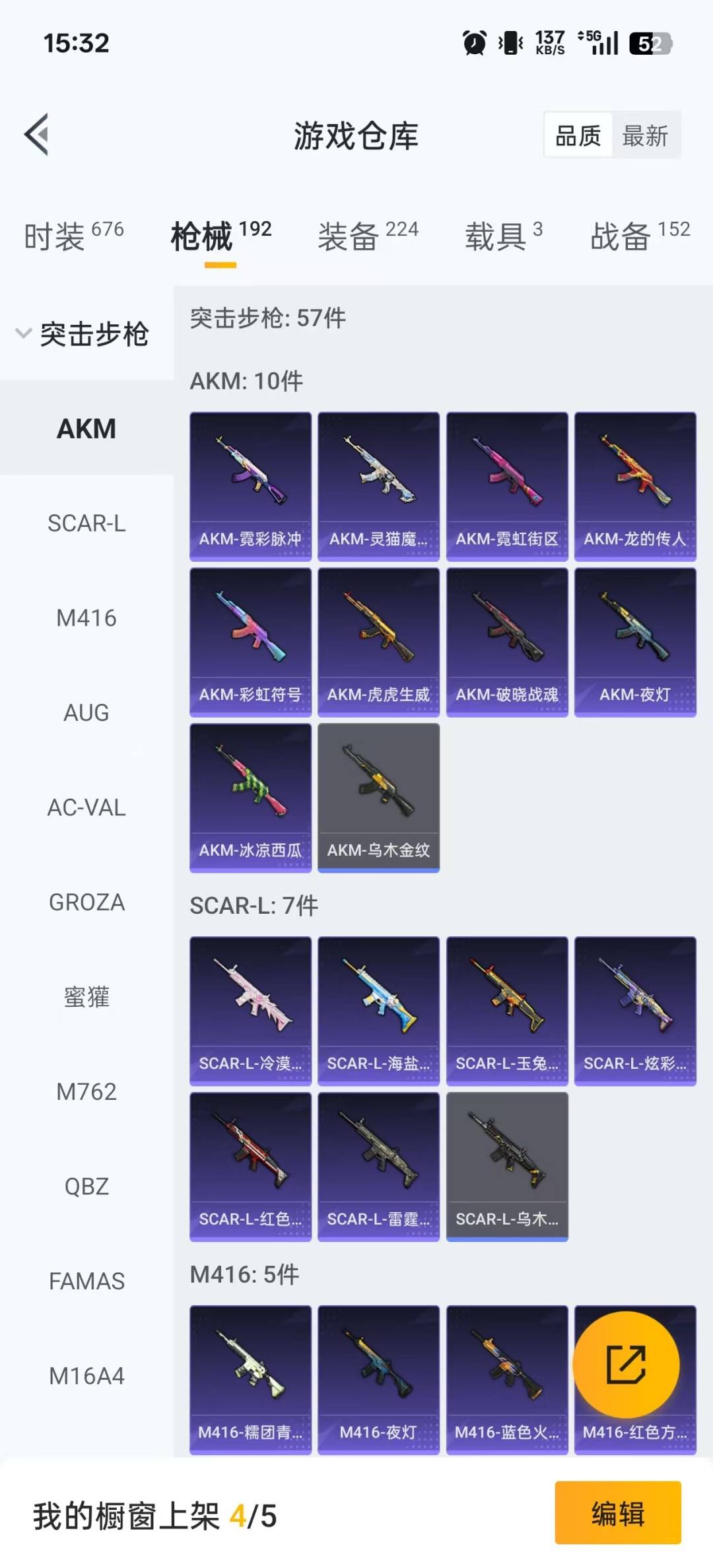713x1568 pixels.
Task: Switch to the 装备 tab
Action: [368, 236]
